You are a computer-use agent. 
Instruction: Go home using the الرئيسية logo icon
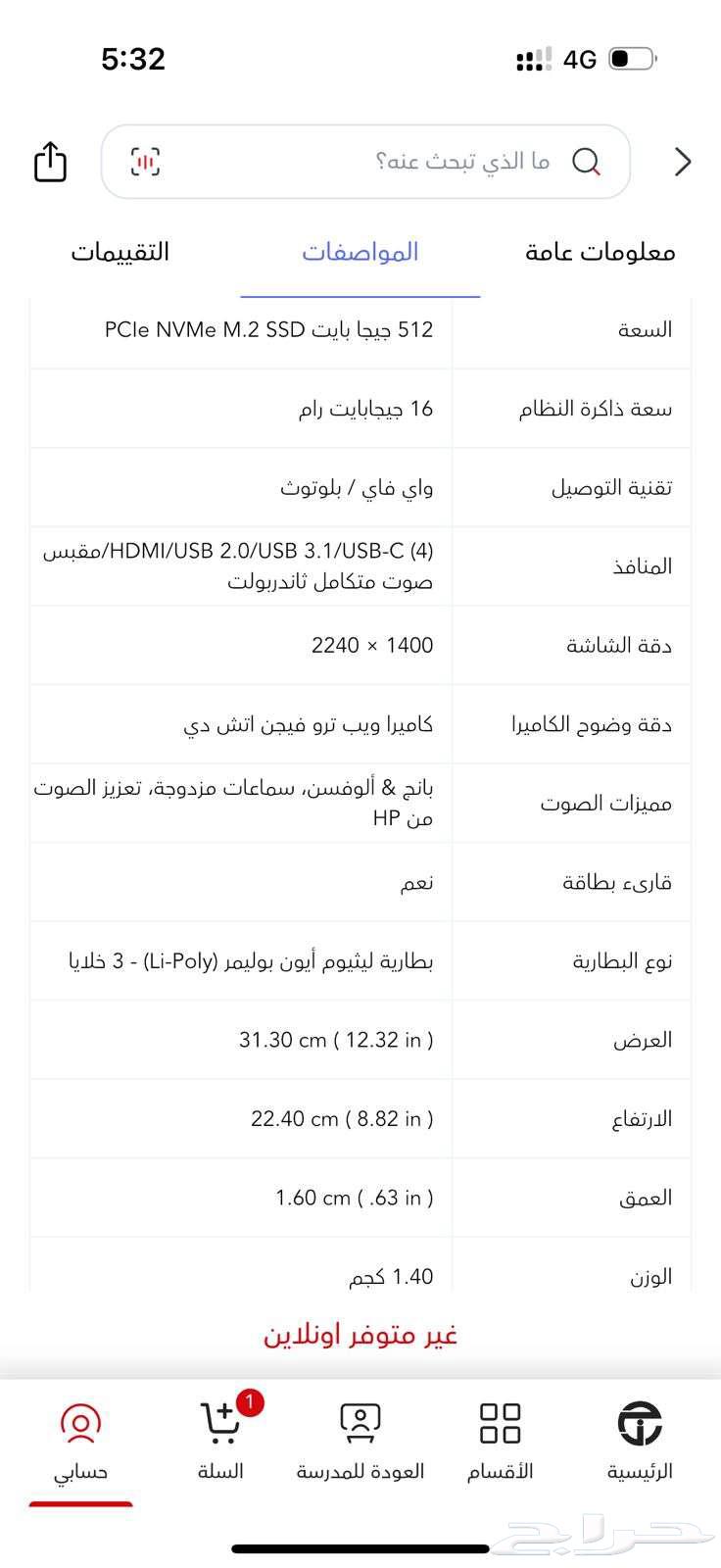tap(639, 1421)
